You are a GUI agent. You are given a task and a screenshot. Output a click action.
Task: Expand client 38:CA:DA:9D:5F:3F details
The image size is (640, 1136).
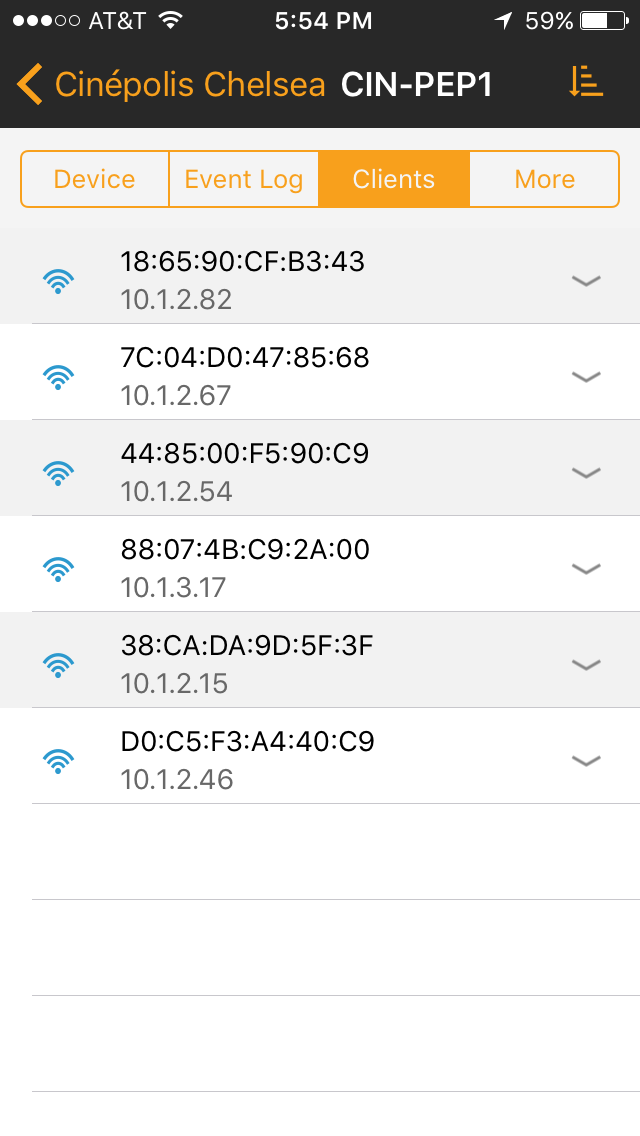pos(586,665)
